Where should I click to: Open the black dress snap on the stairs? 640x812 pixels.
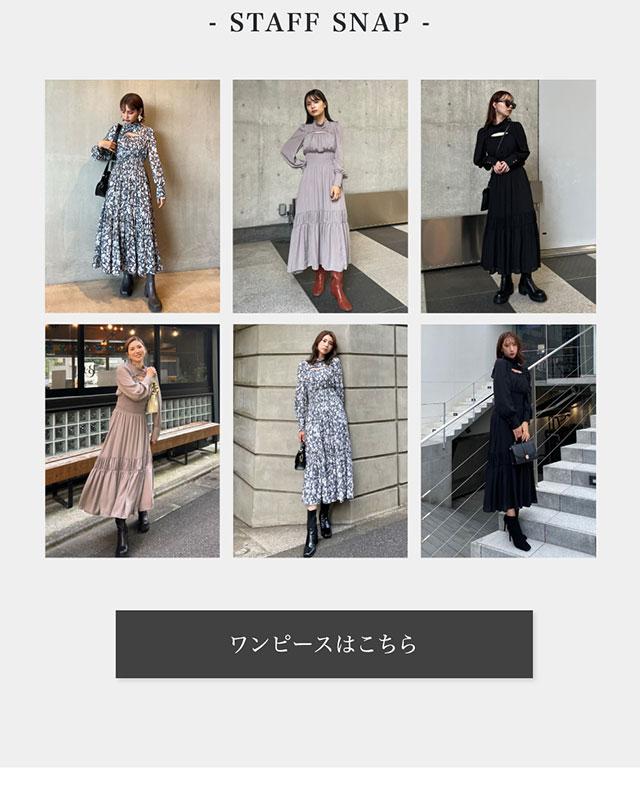pos(508,440)
